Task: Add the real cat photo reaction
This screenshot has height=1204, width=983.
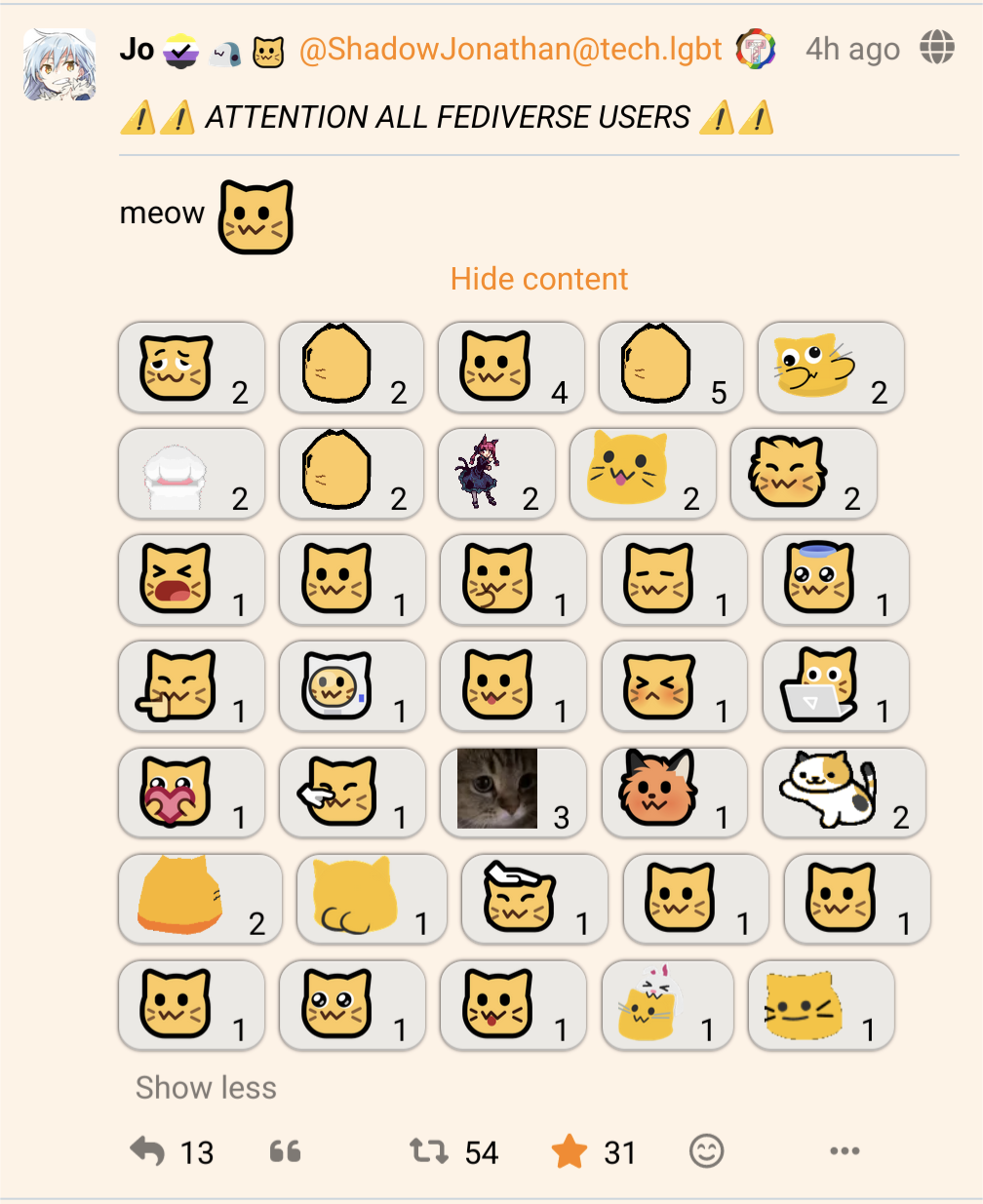Action: click(513, 792)
